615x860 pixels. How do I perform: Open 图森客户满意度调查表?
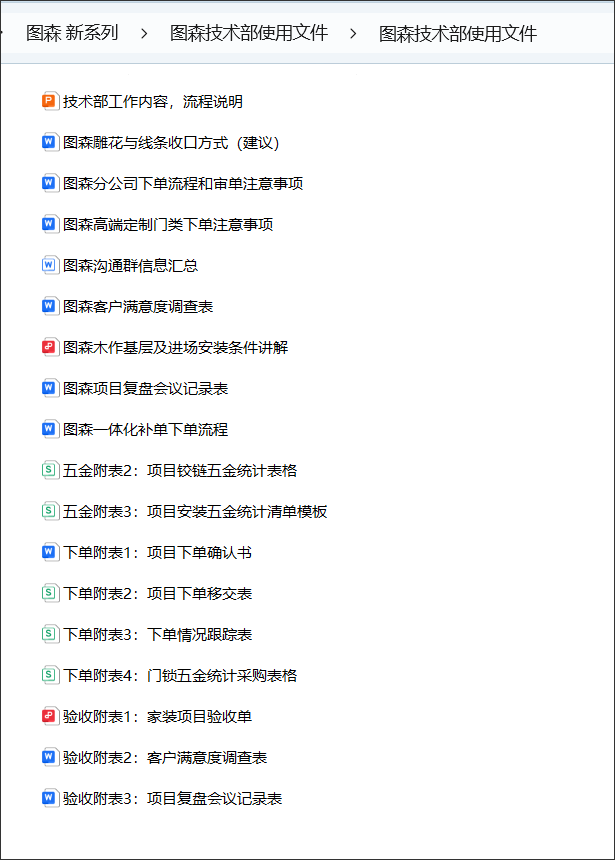137,306
